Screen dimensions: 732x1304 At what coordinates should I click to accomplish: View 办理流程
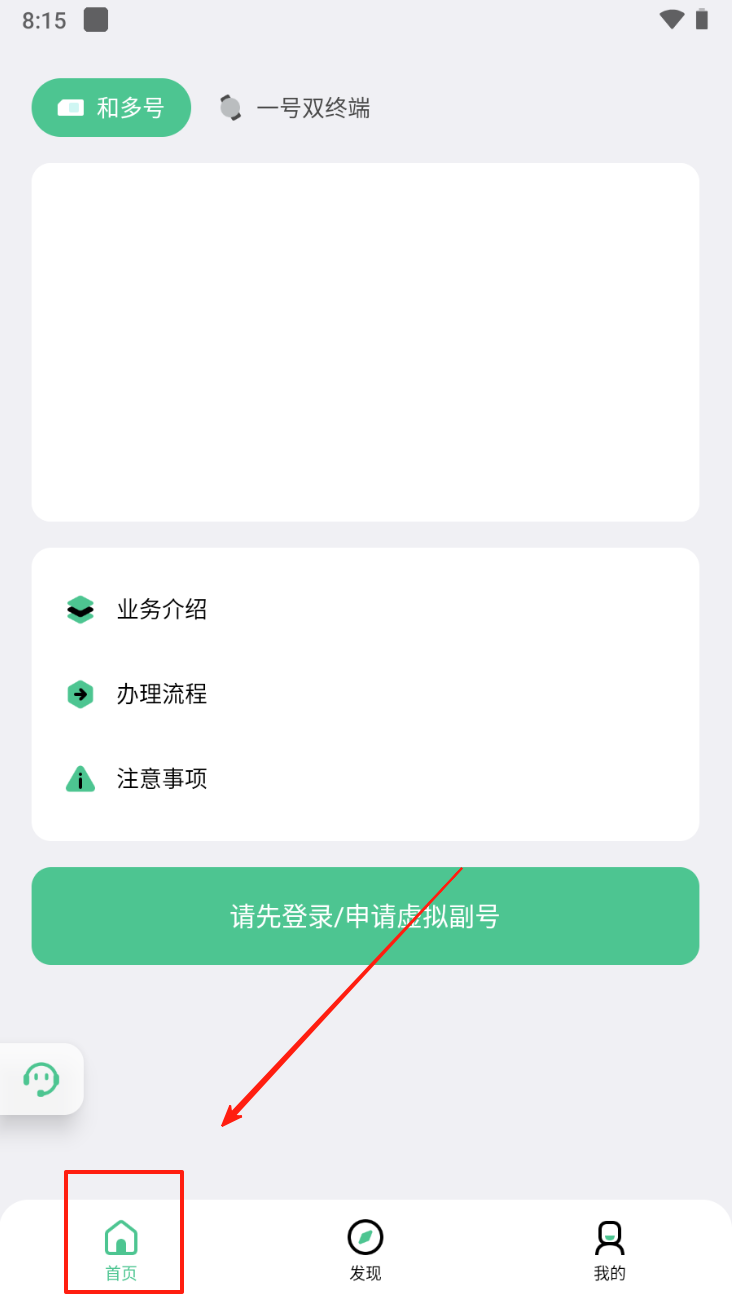[x=161, y=694]
